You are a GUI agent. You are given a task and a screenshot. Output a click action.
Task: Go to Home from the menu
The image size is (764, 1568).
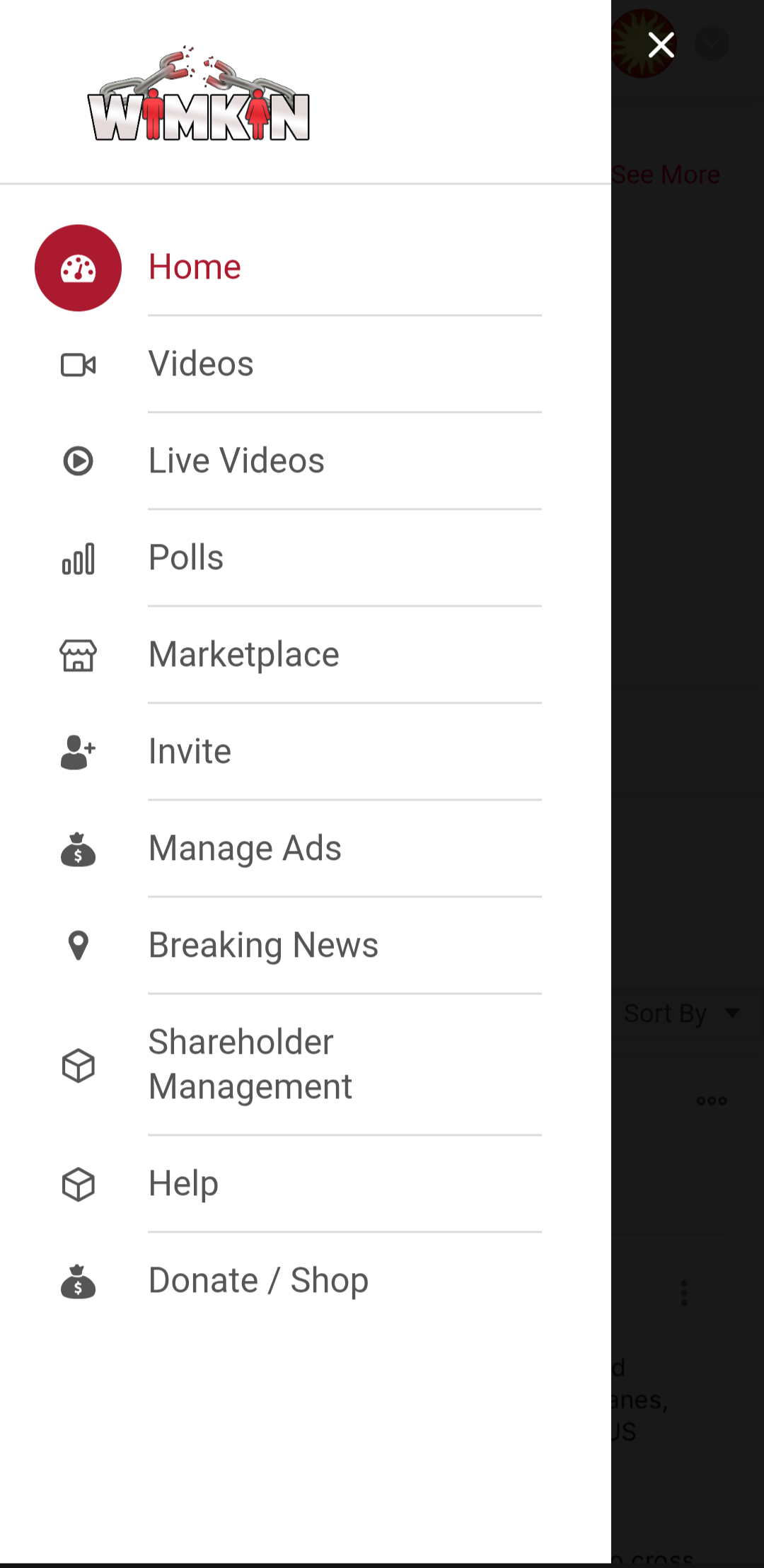(195, 267)
